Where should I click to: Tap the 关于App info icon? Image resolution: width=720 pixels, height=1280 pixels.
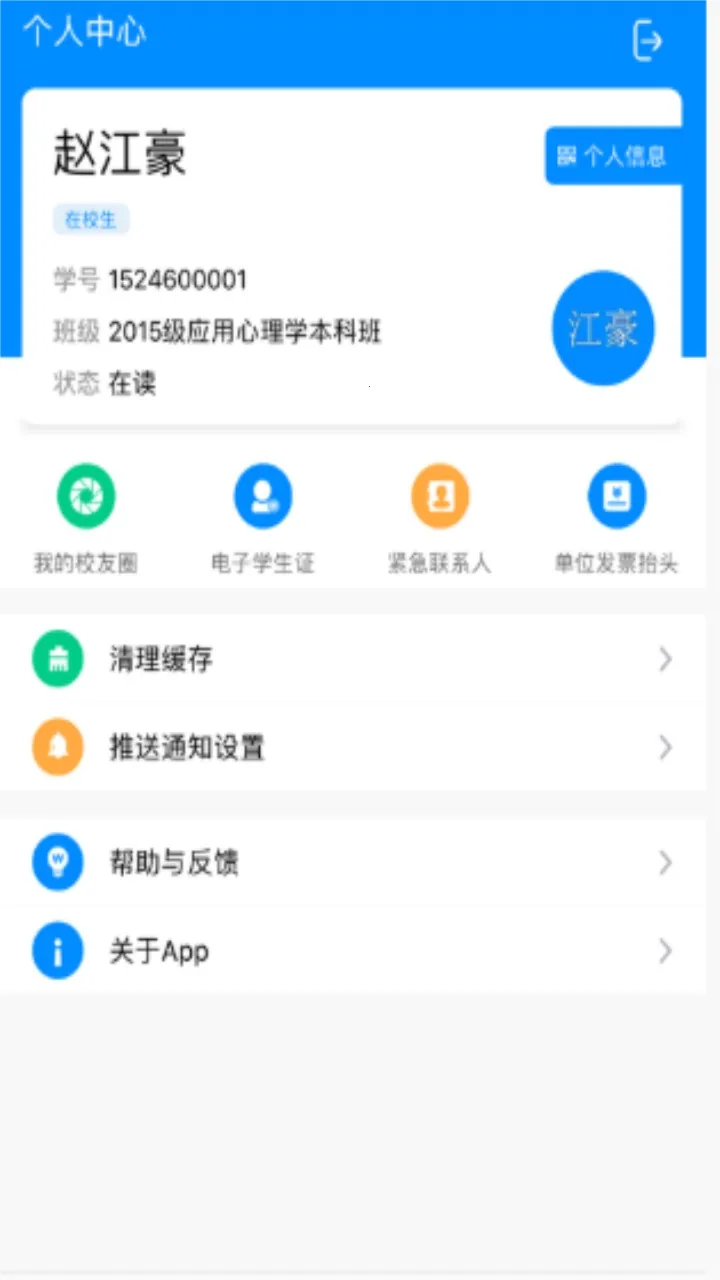click(x=57, y=951)
